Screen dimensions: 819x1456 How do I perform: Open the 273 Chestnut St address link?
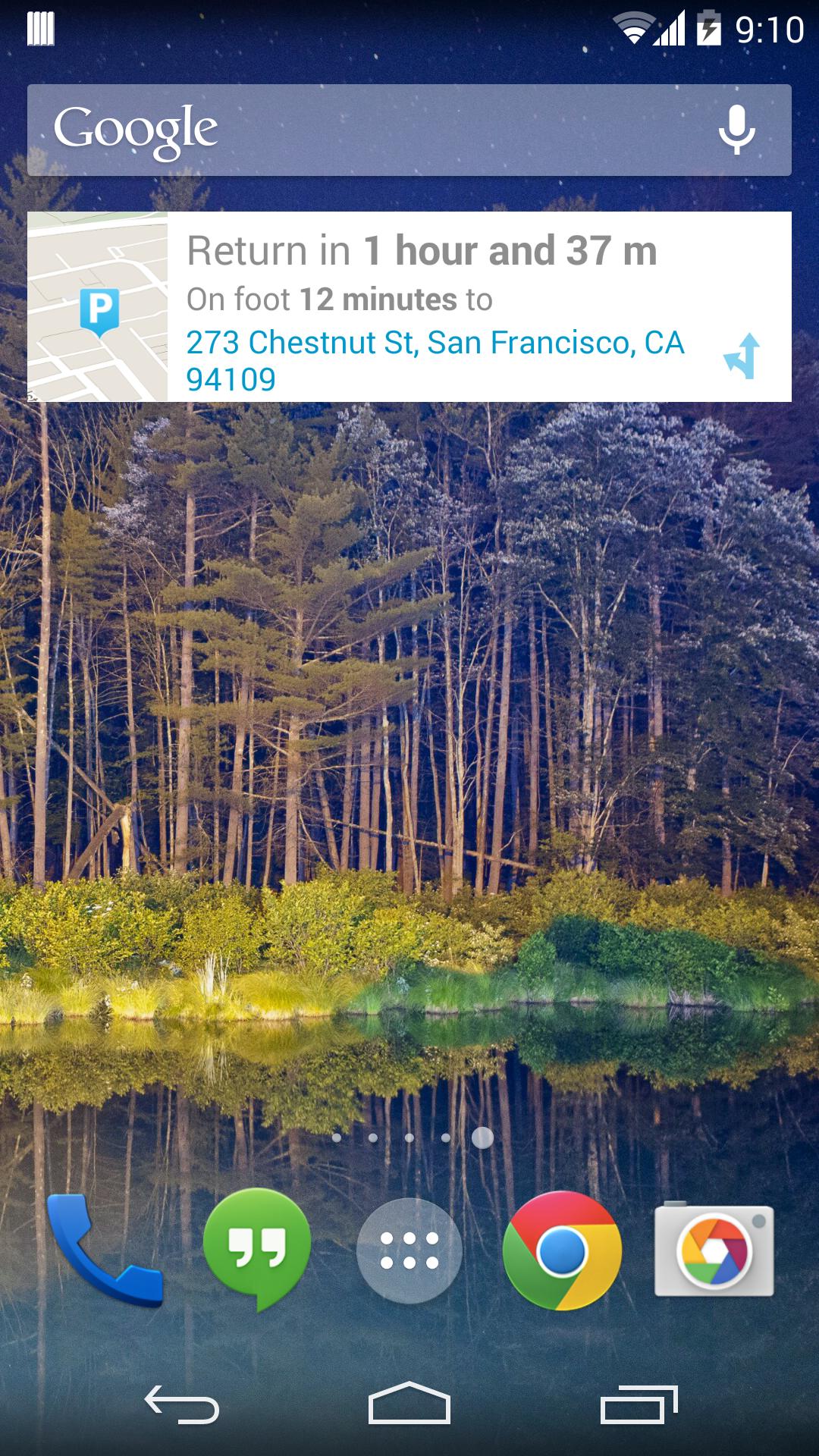pyautogui.click(x=435, y=359)
